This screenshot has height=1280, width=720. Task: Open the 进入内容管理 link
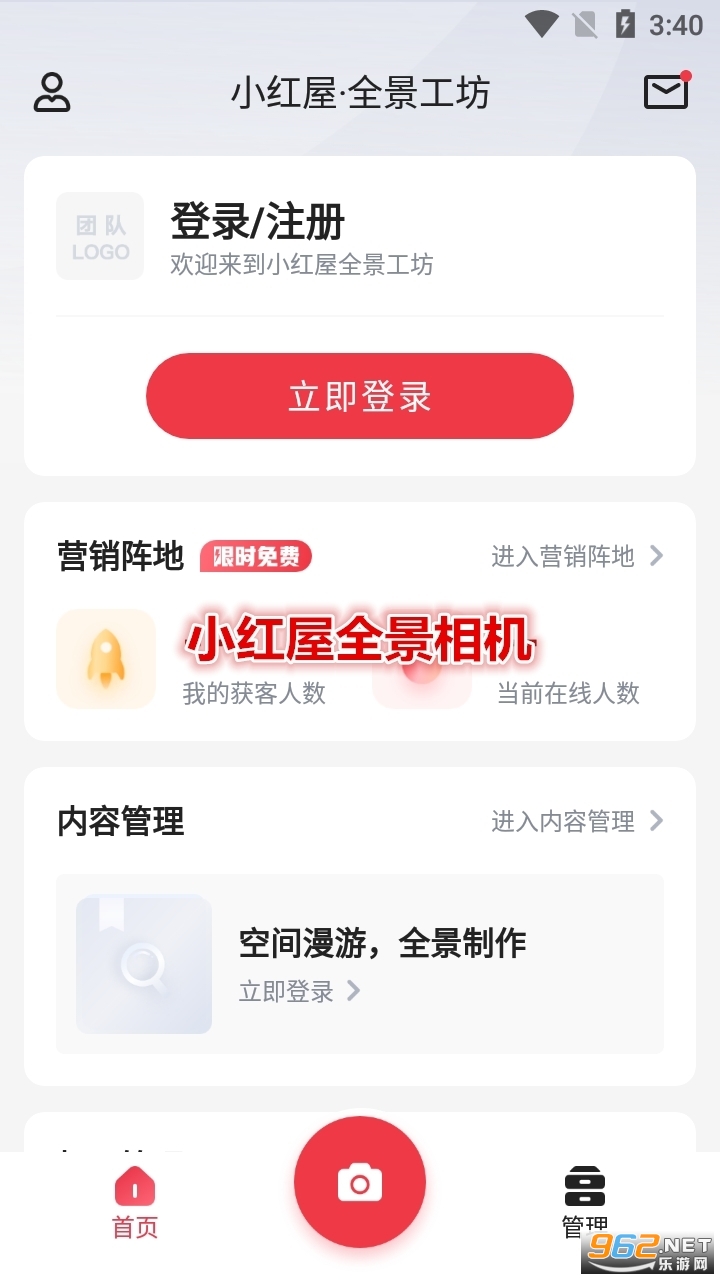[x=576, y=822]
